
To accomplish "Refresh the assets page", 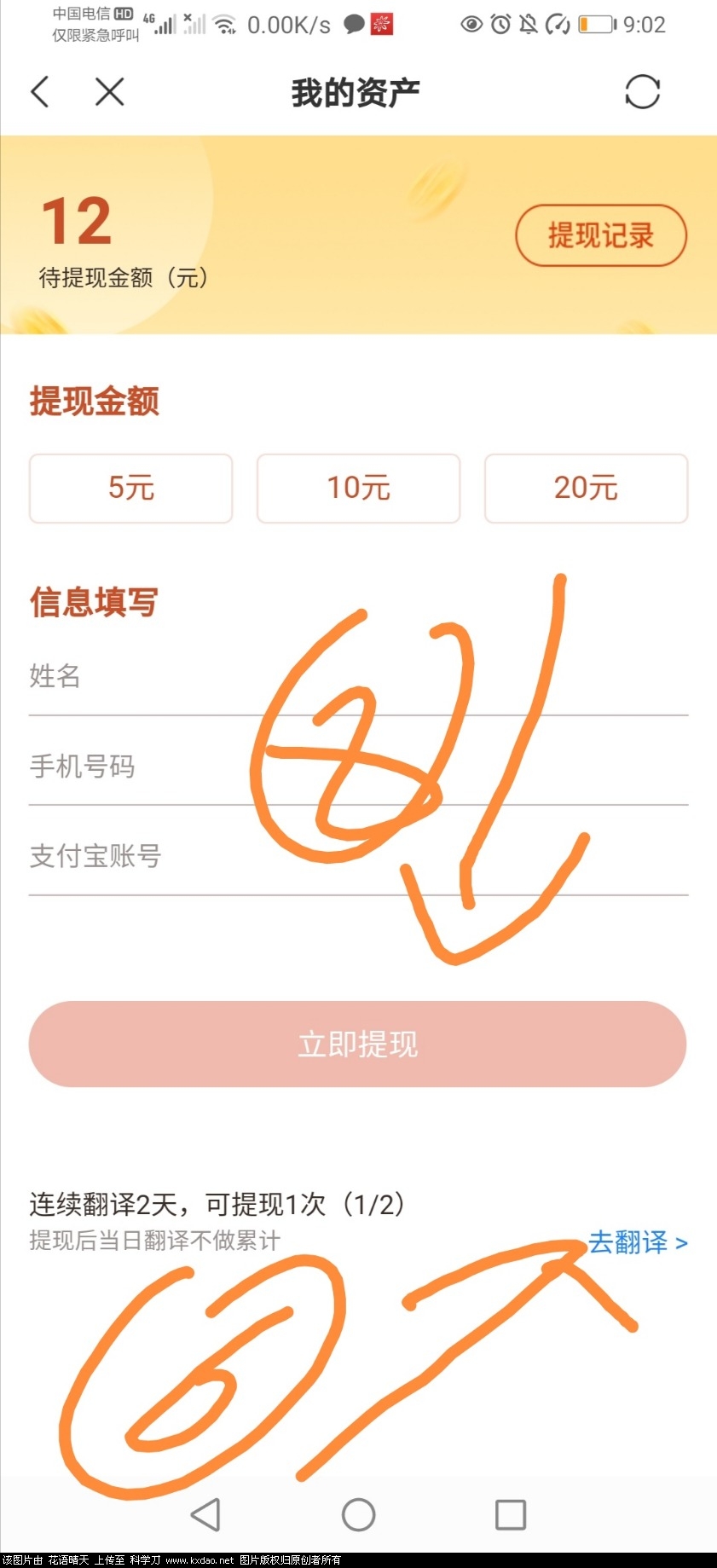I will [642, 92].
